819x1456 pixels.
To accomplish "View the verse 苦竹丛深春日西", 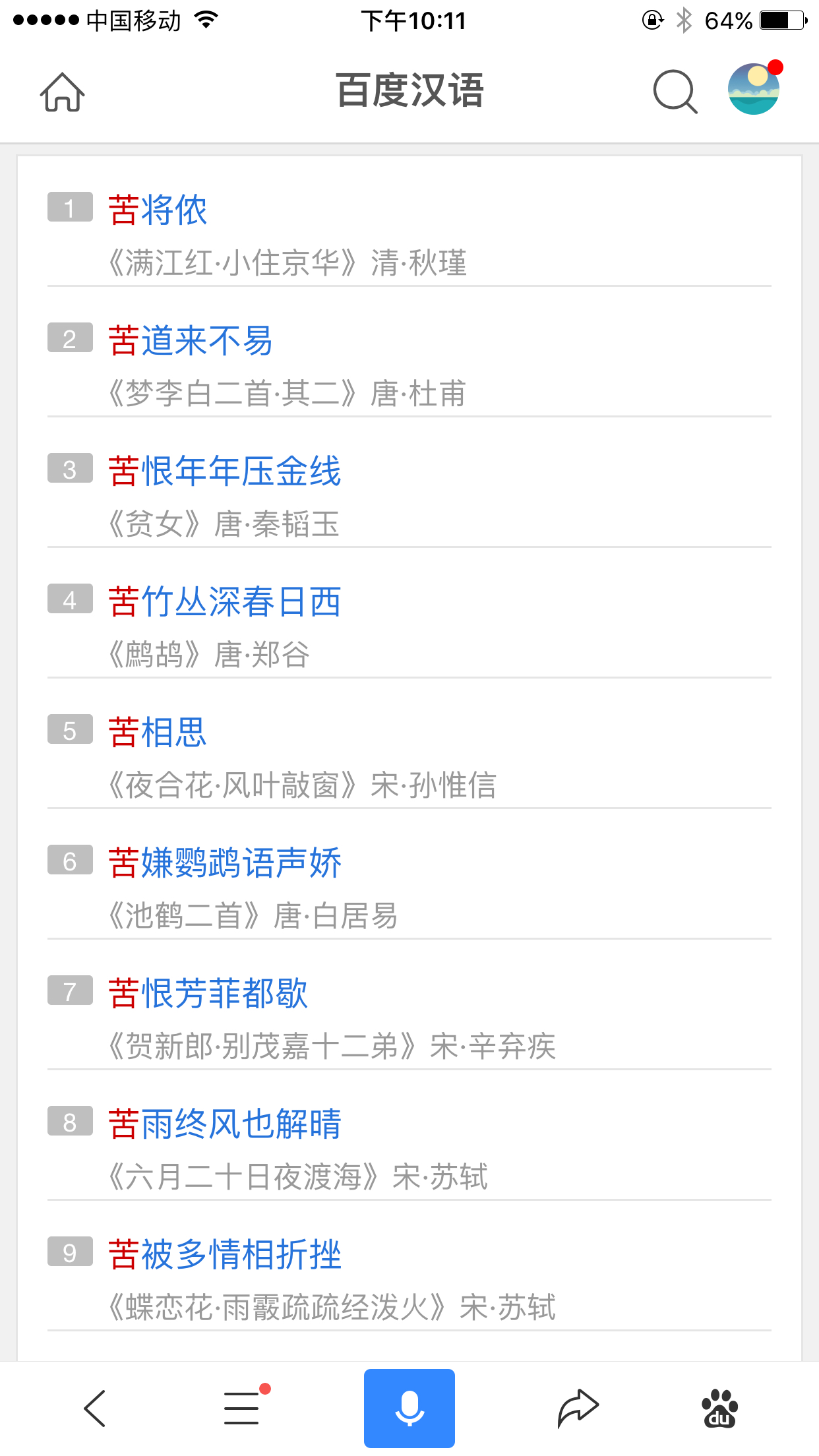I will click(x=225, y=601).
